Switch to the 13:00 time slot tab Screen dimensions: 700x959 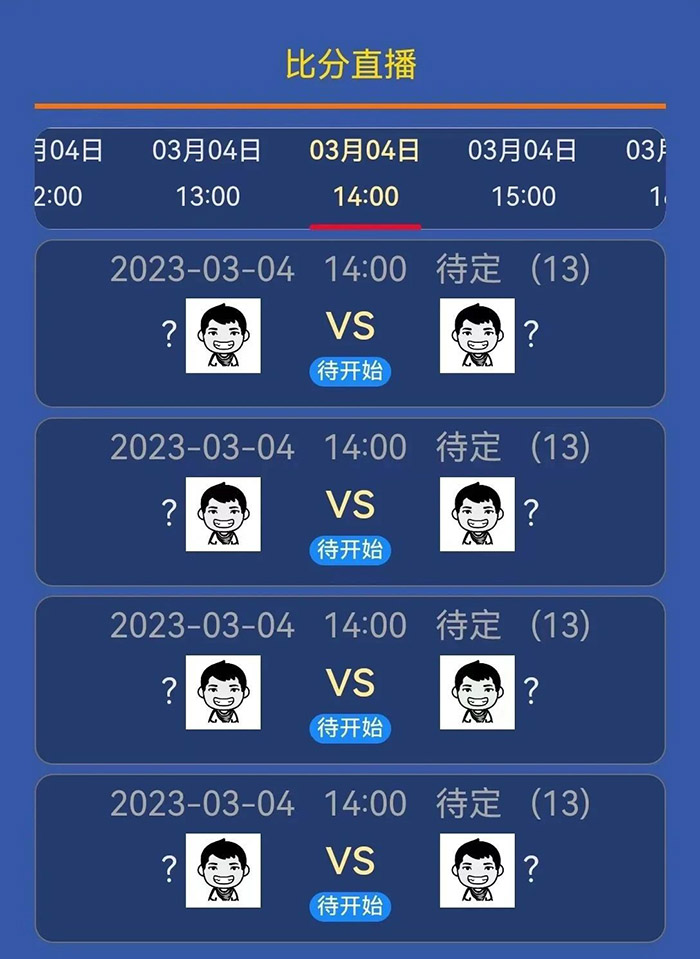click(207, 174)
